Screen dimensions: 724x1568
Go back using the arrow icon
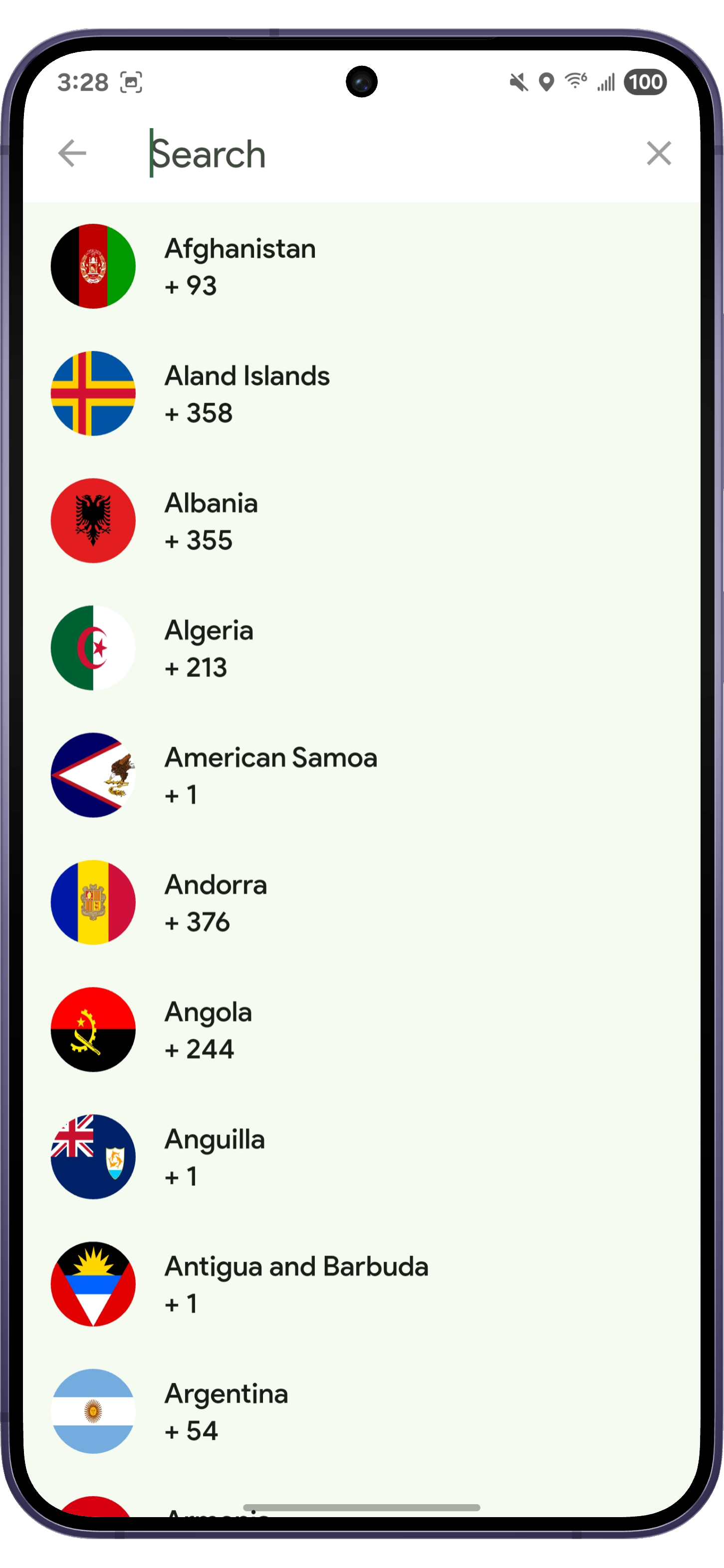(72, 153)
